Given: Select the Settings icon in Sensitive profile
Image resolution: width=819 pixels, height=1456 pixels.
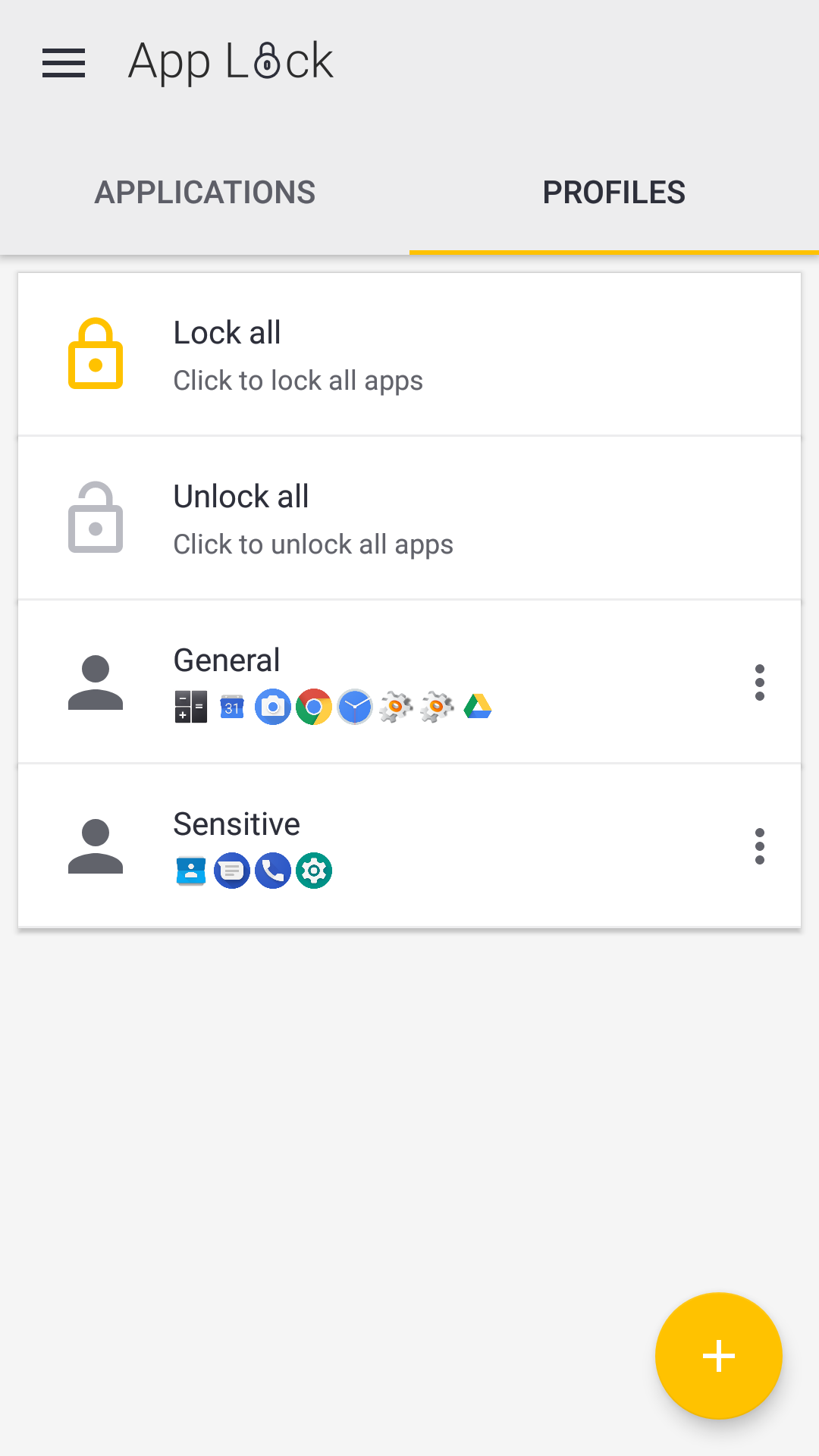Looking at the screenshot, I should [x=313, y=871].
